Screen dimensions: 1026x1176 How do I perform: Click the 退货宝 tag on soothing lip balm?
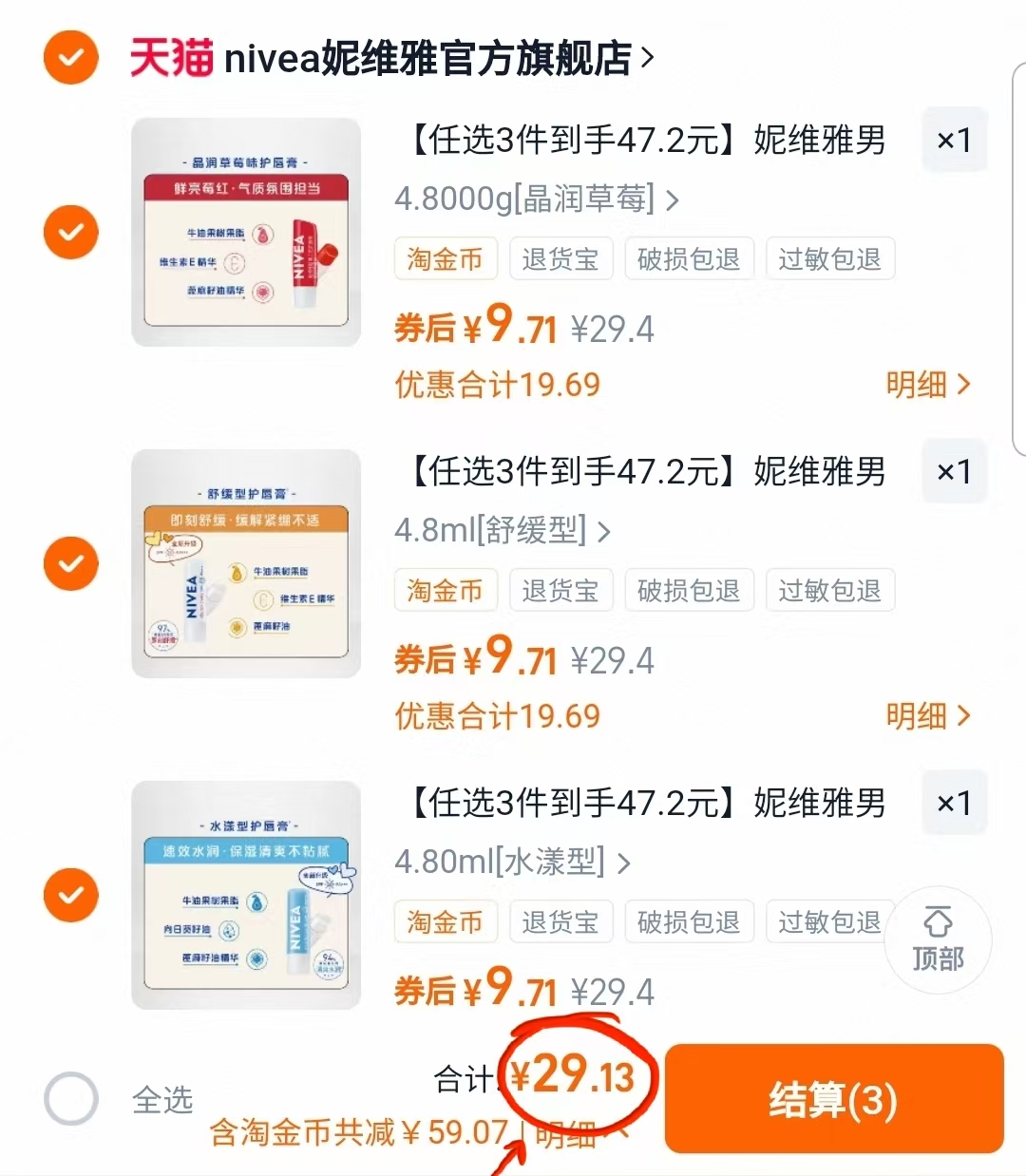click(x=560, y=590)
